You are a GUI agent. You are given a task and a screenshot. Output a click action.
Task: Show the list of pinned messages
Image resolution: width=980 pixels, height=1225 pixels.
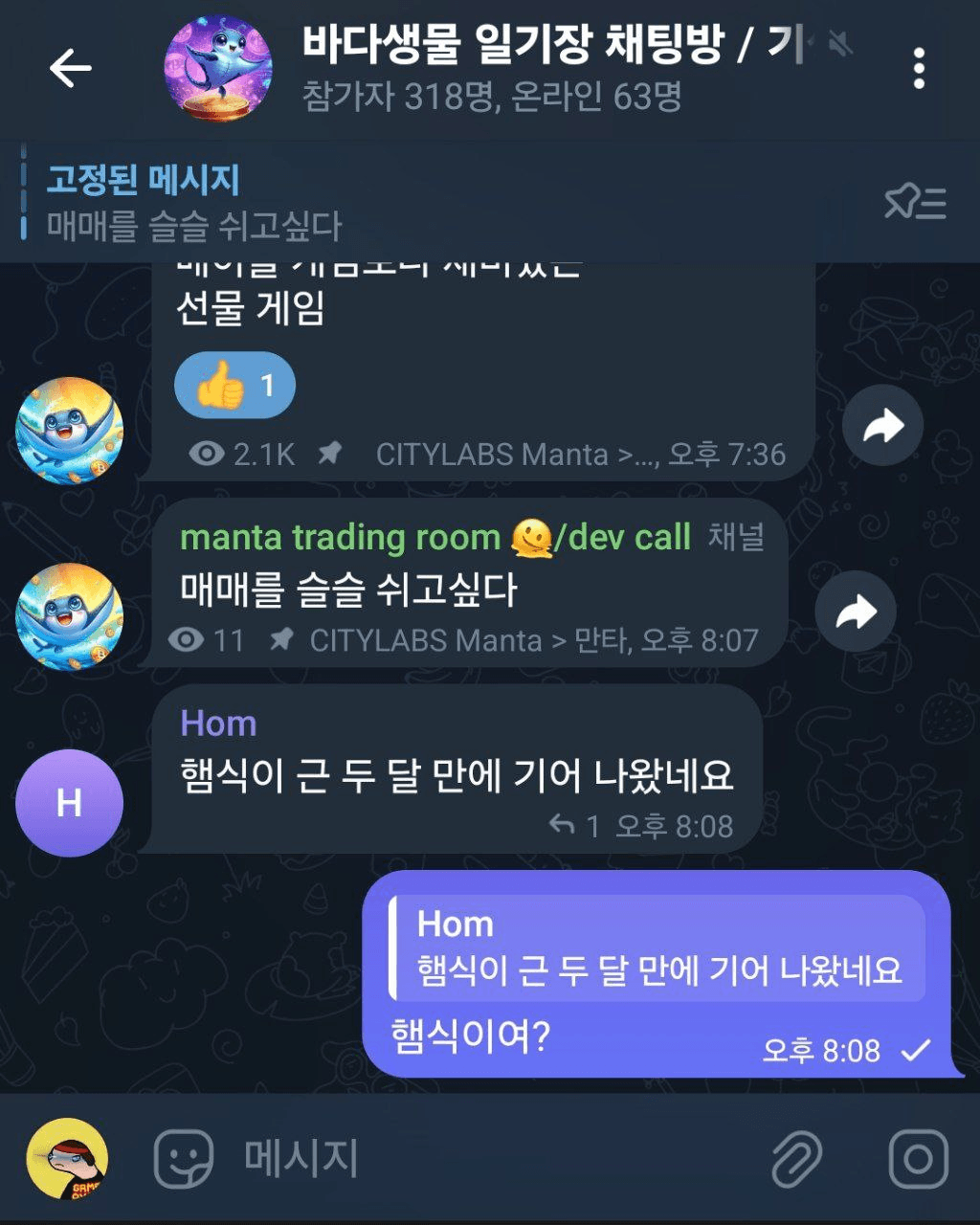(x=915, y=202)
